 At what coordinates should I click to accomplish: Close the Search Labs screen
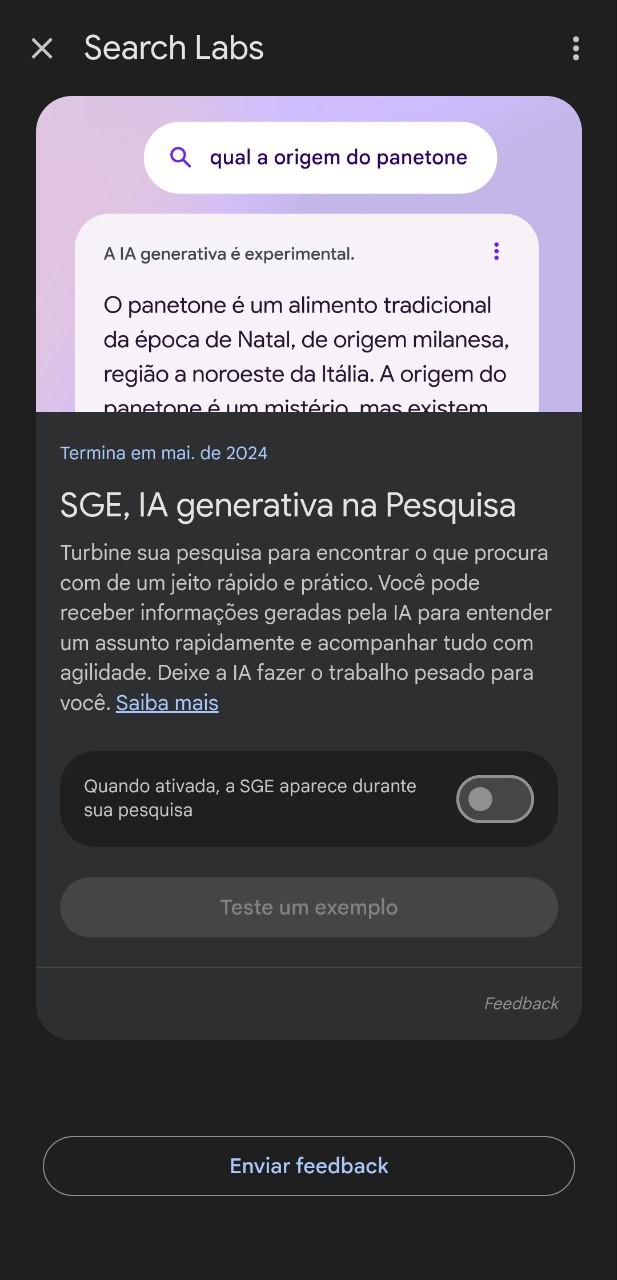coord(42,48)
